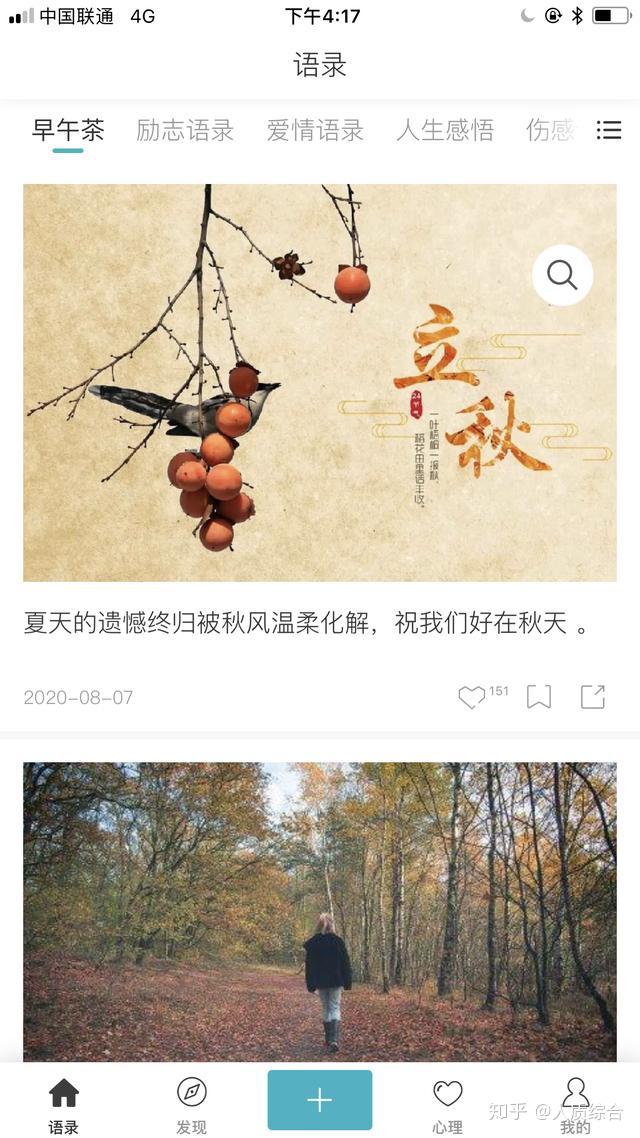Open the autumn forest photo post
Image resolution: width=640 pixels, height=1138 pixels.
coord(320,910)
